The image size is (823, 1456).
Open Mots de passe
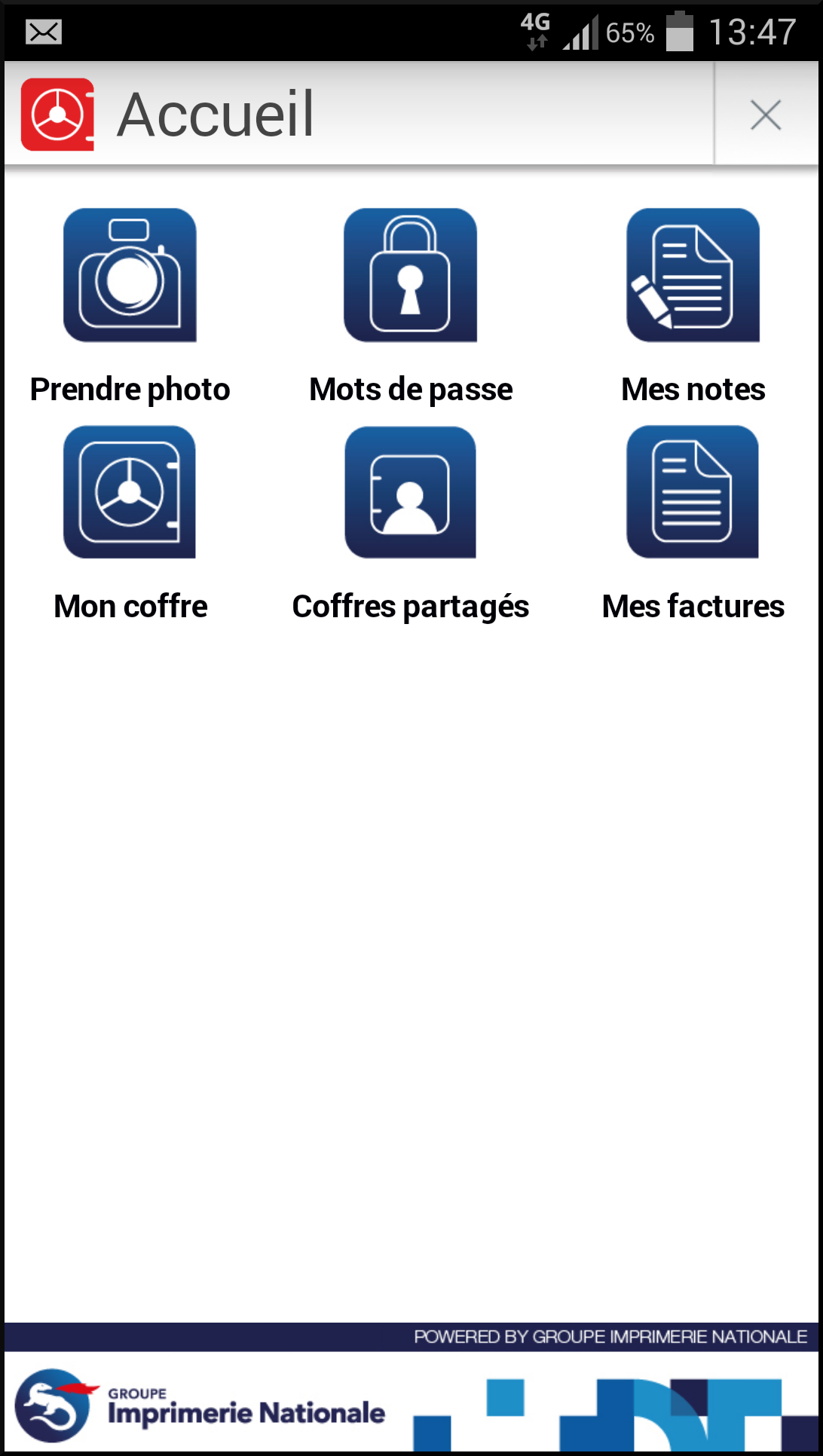pyautogui.click(x=411, y=275)
